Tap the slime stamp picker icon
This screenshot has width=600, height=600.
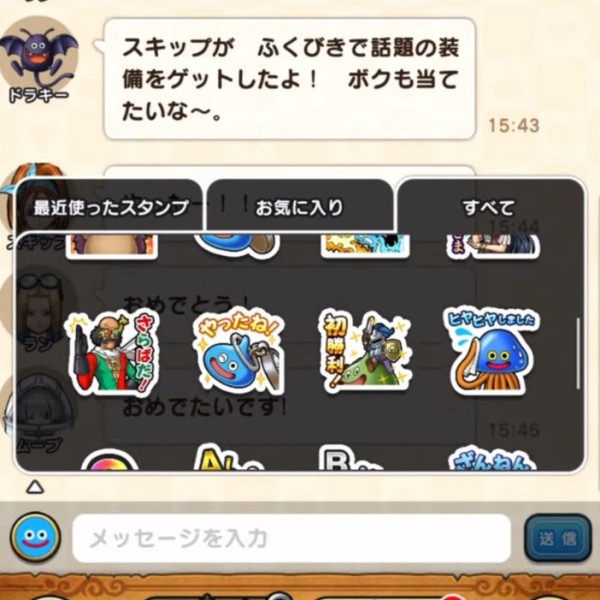click(x=36, y=538)
